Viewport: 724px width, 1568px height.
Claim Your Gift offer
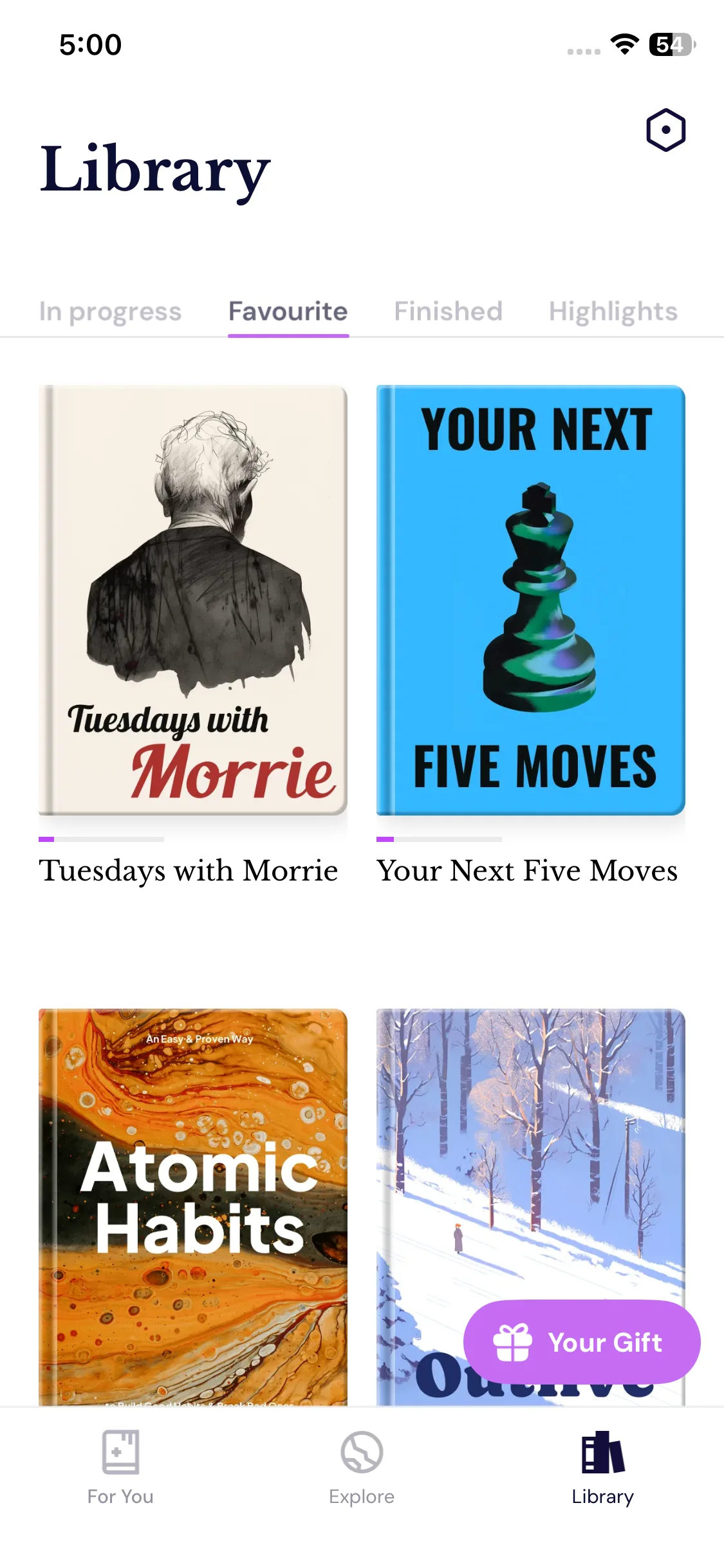(582, 1343)
